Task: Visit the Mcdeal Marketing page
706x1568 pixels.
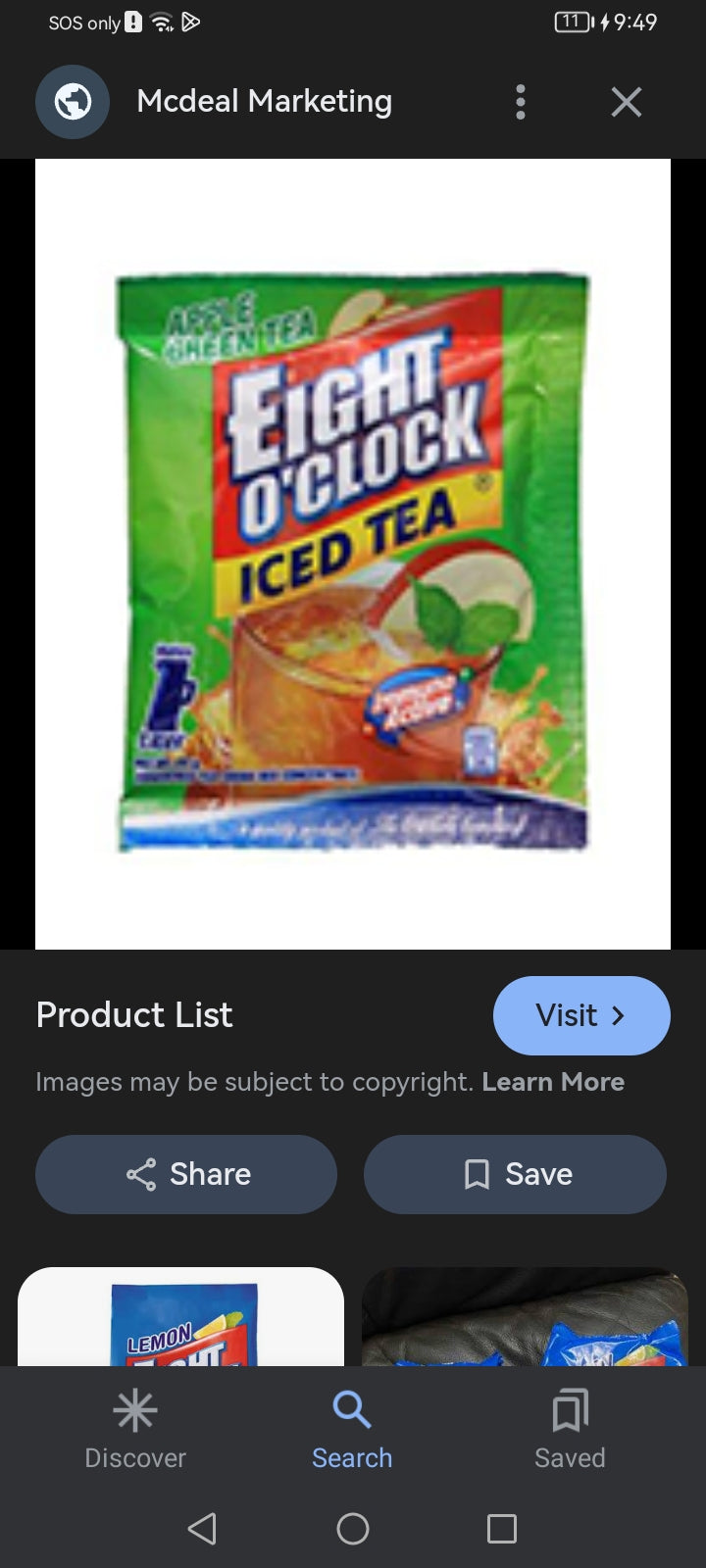Action: 580,1015
